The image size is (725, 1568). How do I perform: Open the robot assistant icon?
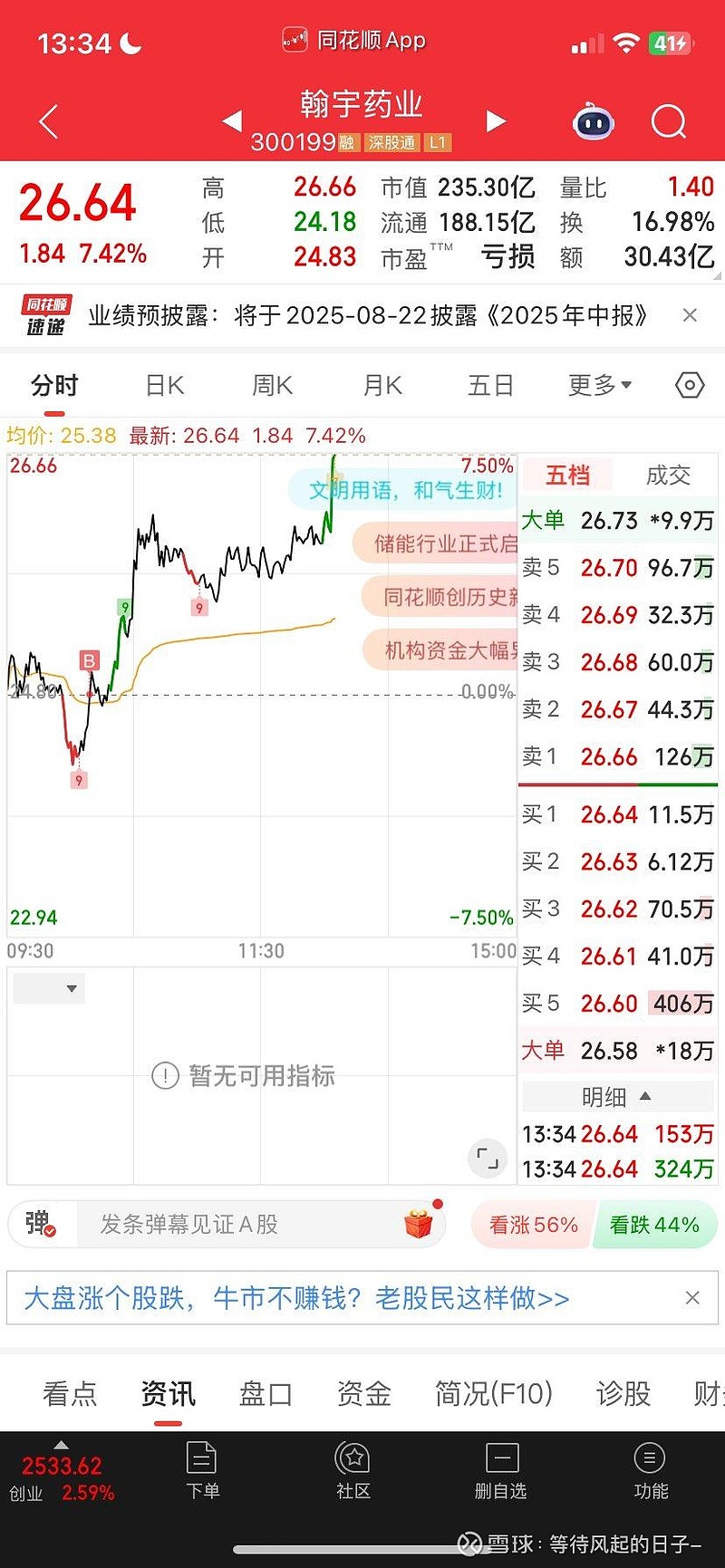pos(594,121)
